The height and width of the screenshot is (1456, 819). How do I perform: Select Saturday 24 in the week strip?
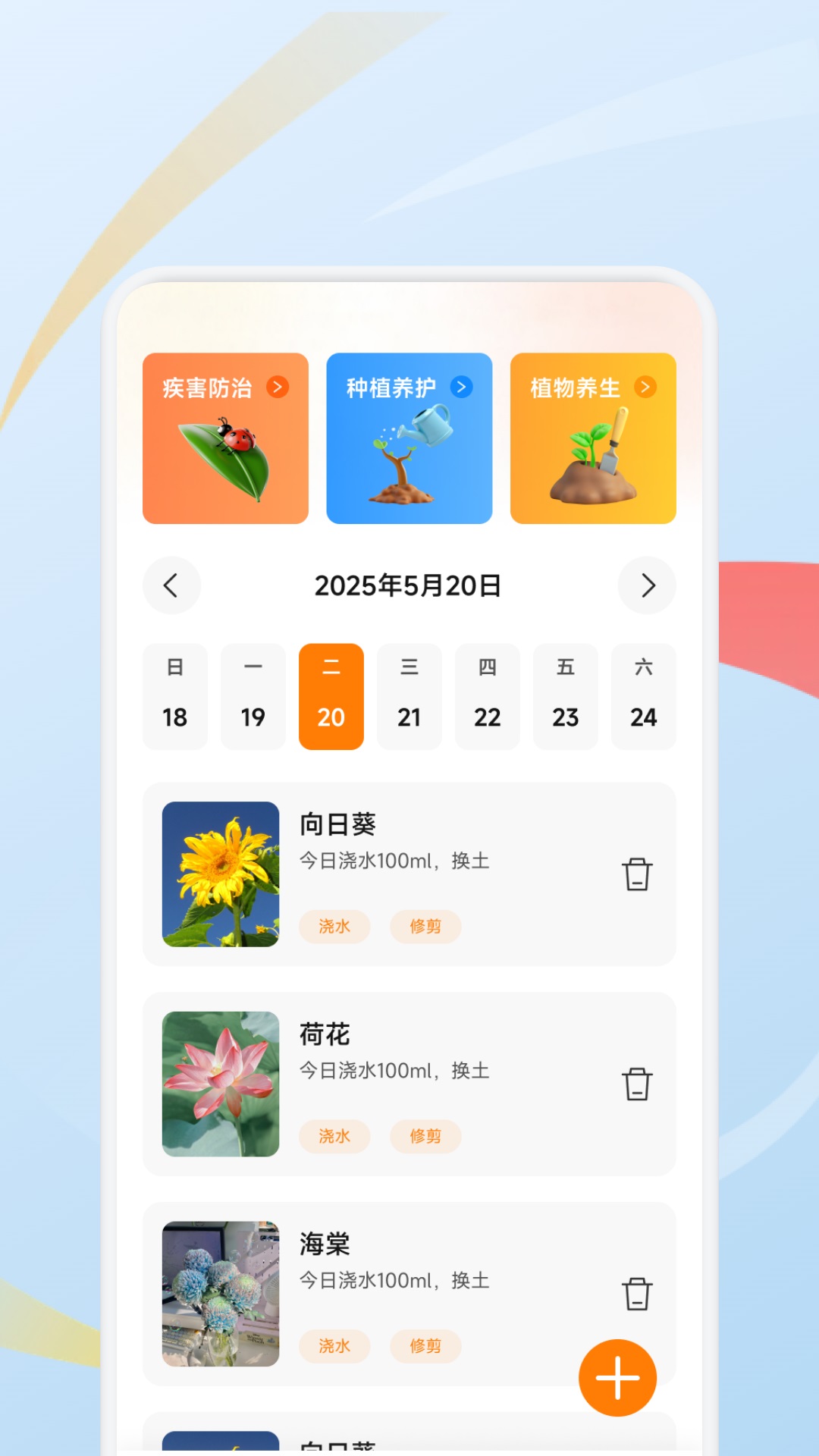coord(644,696)
